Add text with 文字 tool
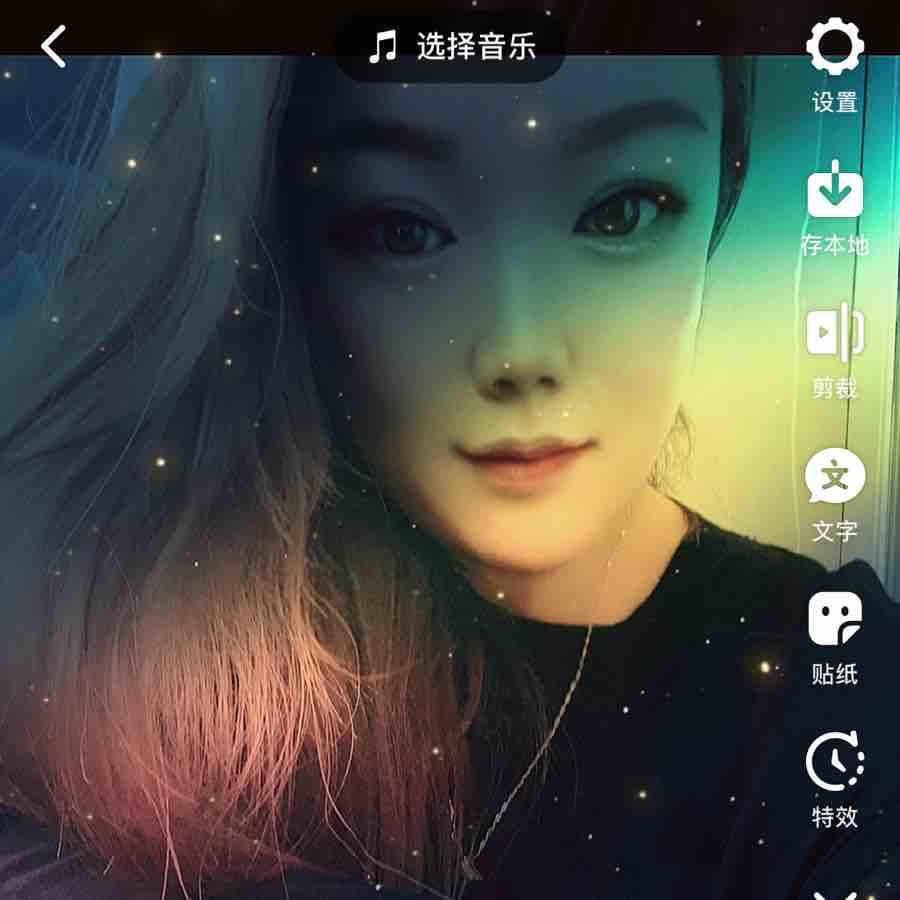Image resolution: width=900 pixels, height=900 pixels. [834, 478]
